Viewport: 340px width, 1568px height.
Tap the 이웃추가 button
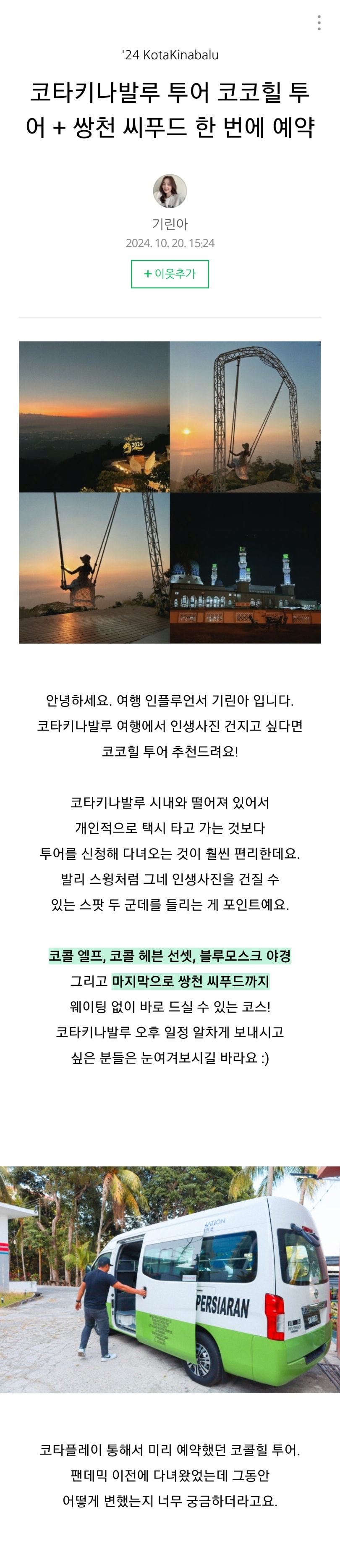tap(170, 274)
